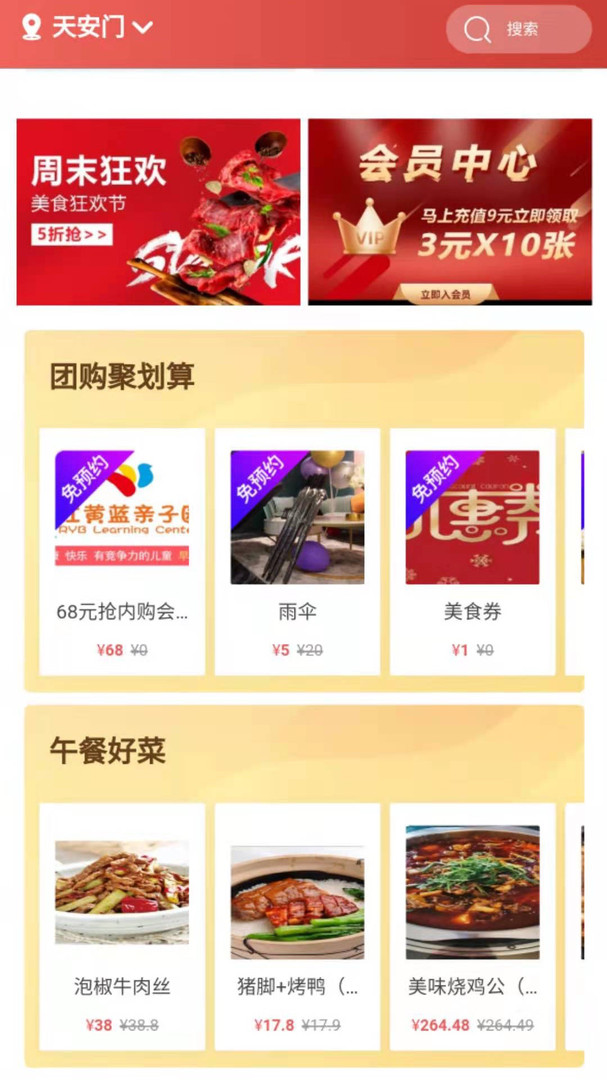Screen dimensions: 607x1080
Task: Open the 会员中心 VIP banner
Action: (x=449, y=212)
